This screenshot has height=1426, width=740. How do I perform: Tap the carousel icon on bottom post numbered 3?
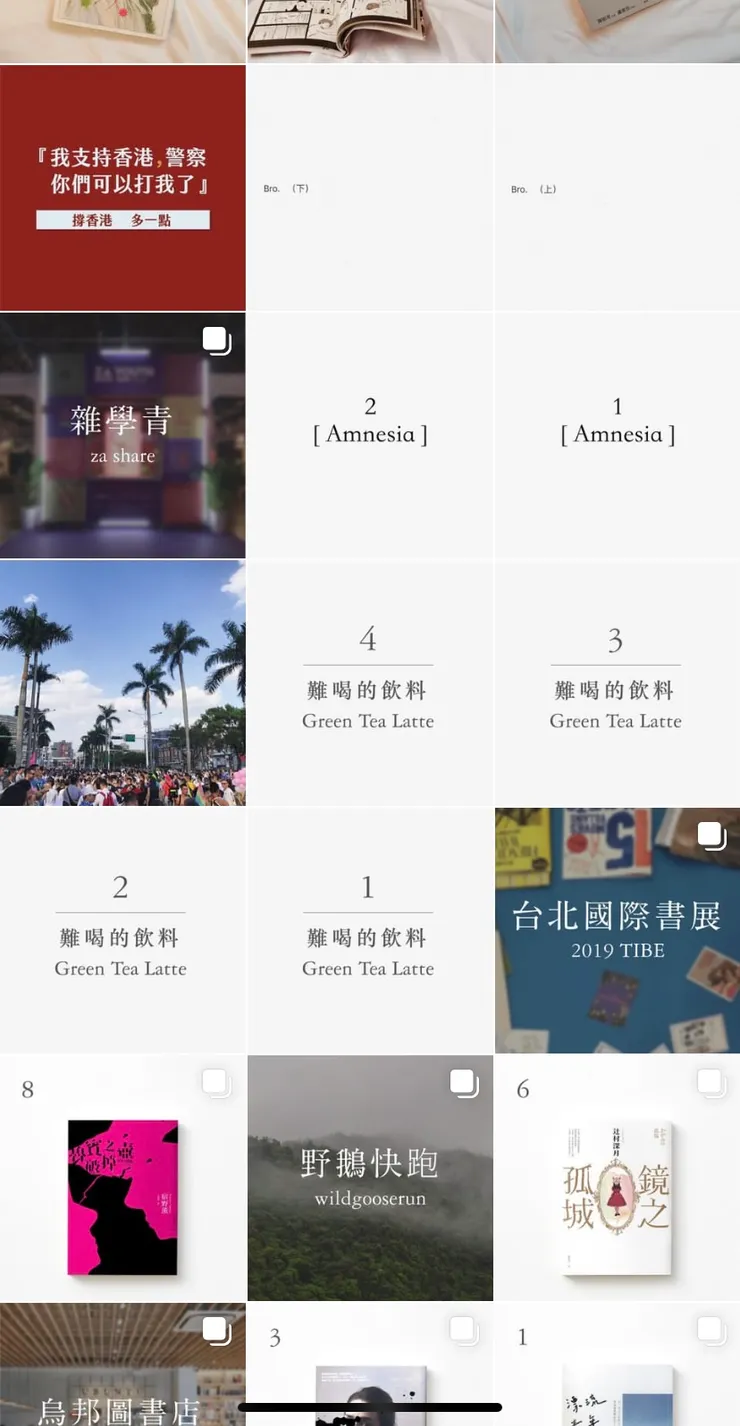click(464, 1330)
